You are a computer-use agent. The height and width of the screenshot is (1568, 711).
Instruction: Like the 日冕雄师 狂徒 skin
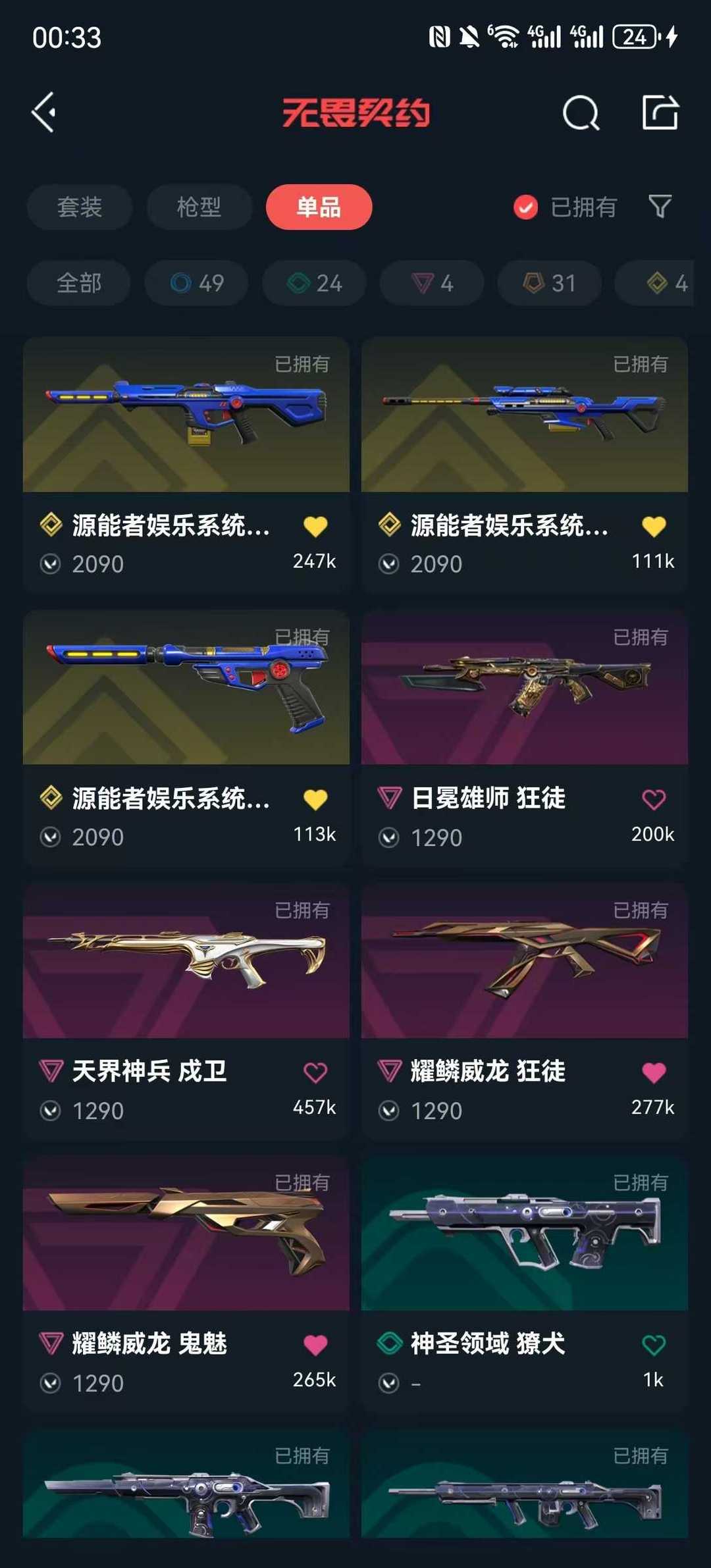(x=654, y=799)
